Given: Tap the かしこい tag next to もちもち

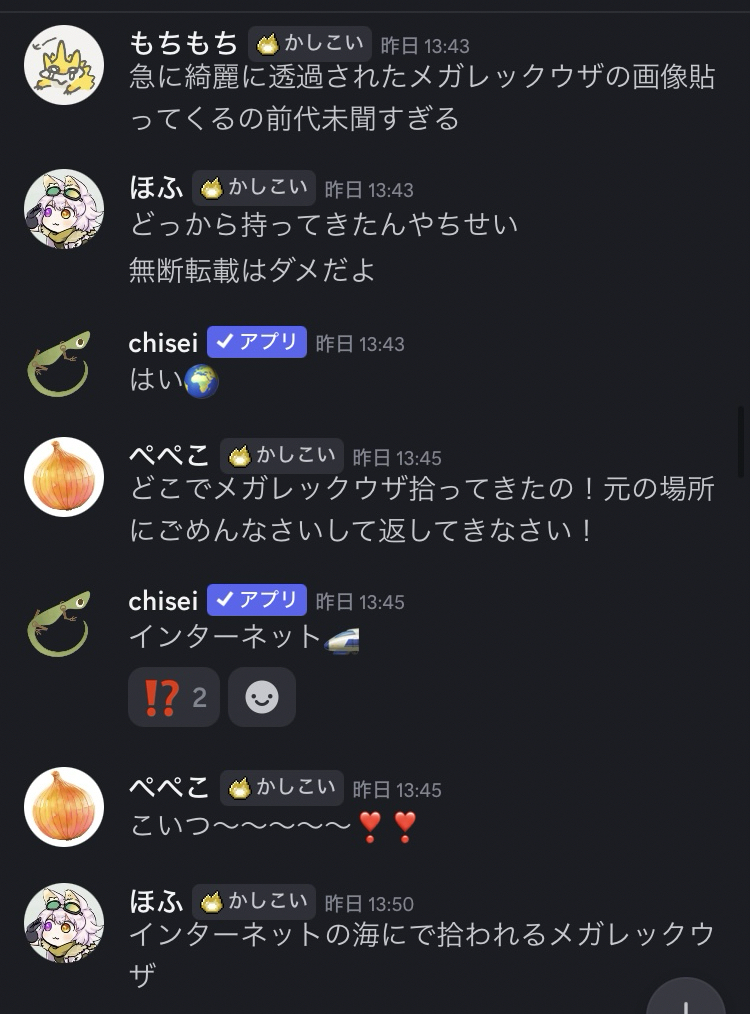Looking at the screenshot, I should pos(309,44).
